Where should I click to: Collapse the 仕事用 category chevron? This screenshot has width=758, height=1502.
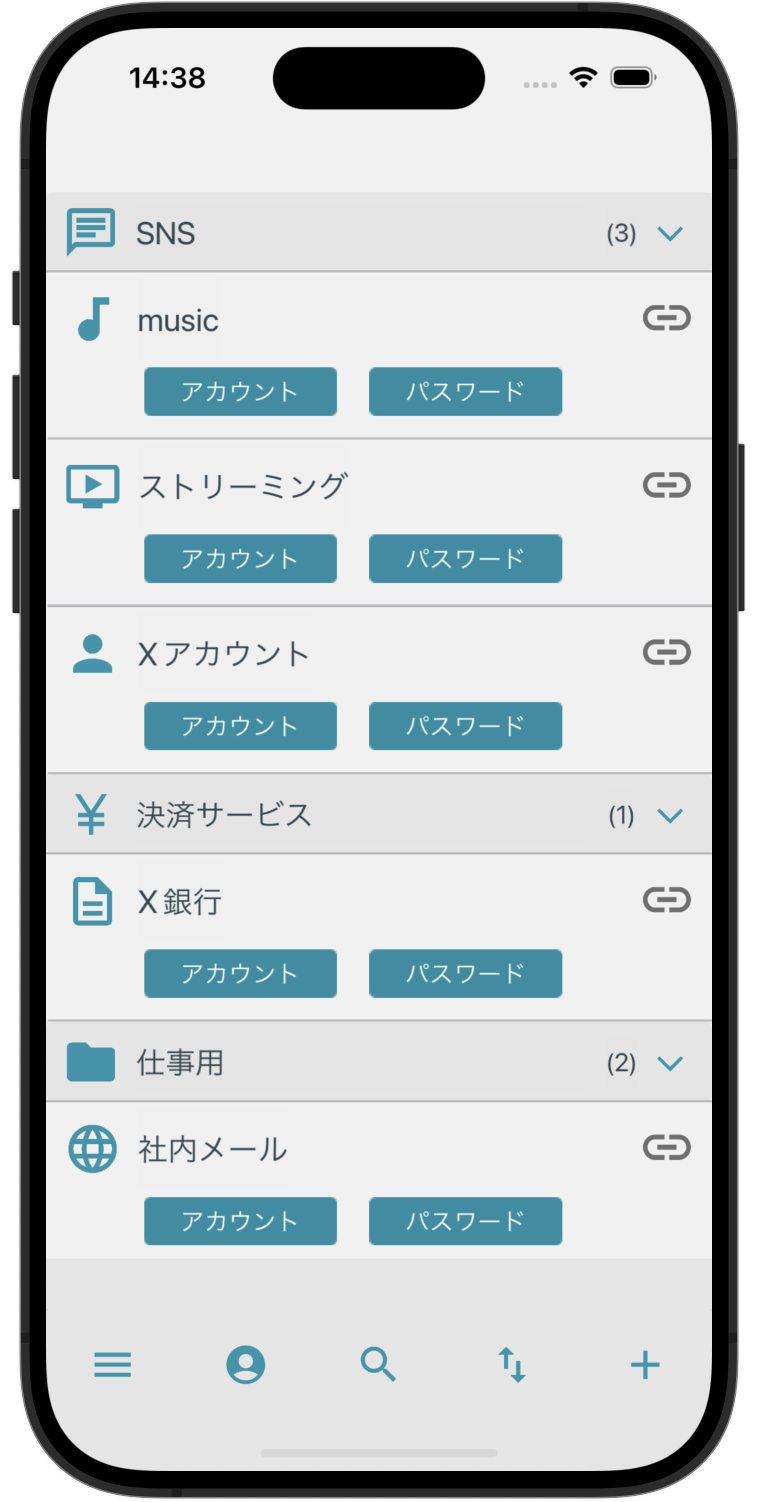click(x=669, y=1063)
